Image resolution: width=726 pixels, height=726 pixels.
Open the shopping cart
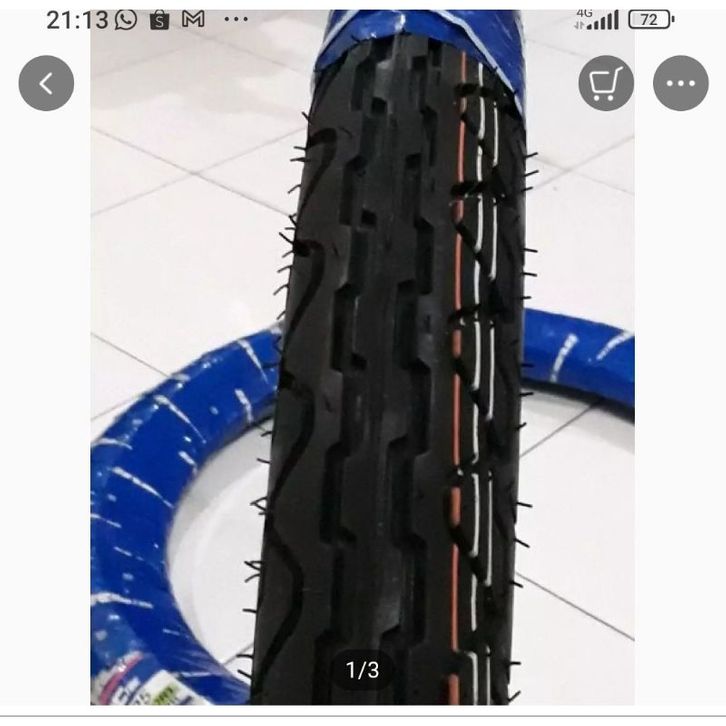(606, 83)
